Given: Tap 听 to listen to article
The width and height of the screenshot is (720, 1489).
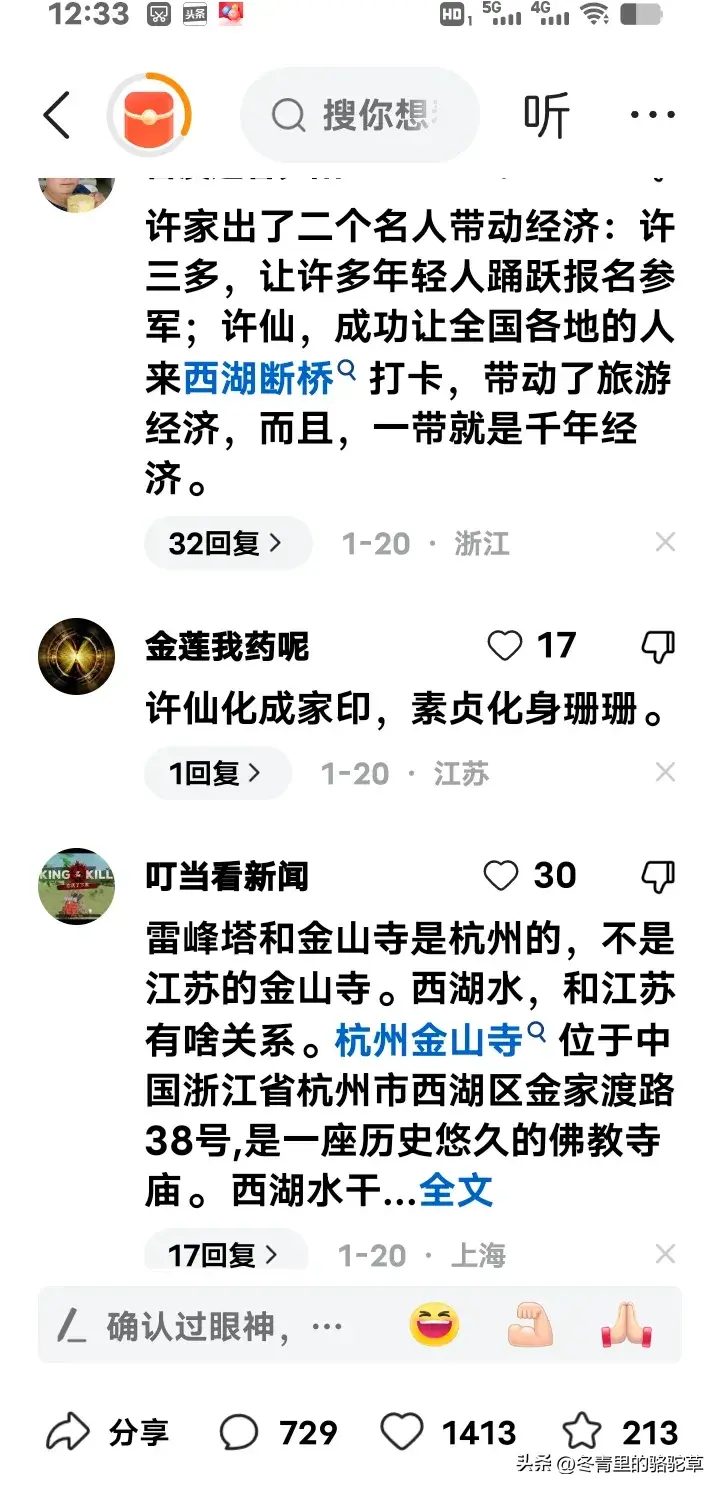Looking at the screenshot, I should 546,116.
